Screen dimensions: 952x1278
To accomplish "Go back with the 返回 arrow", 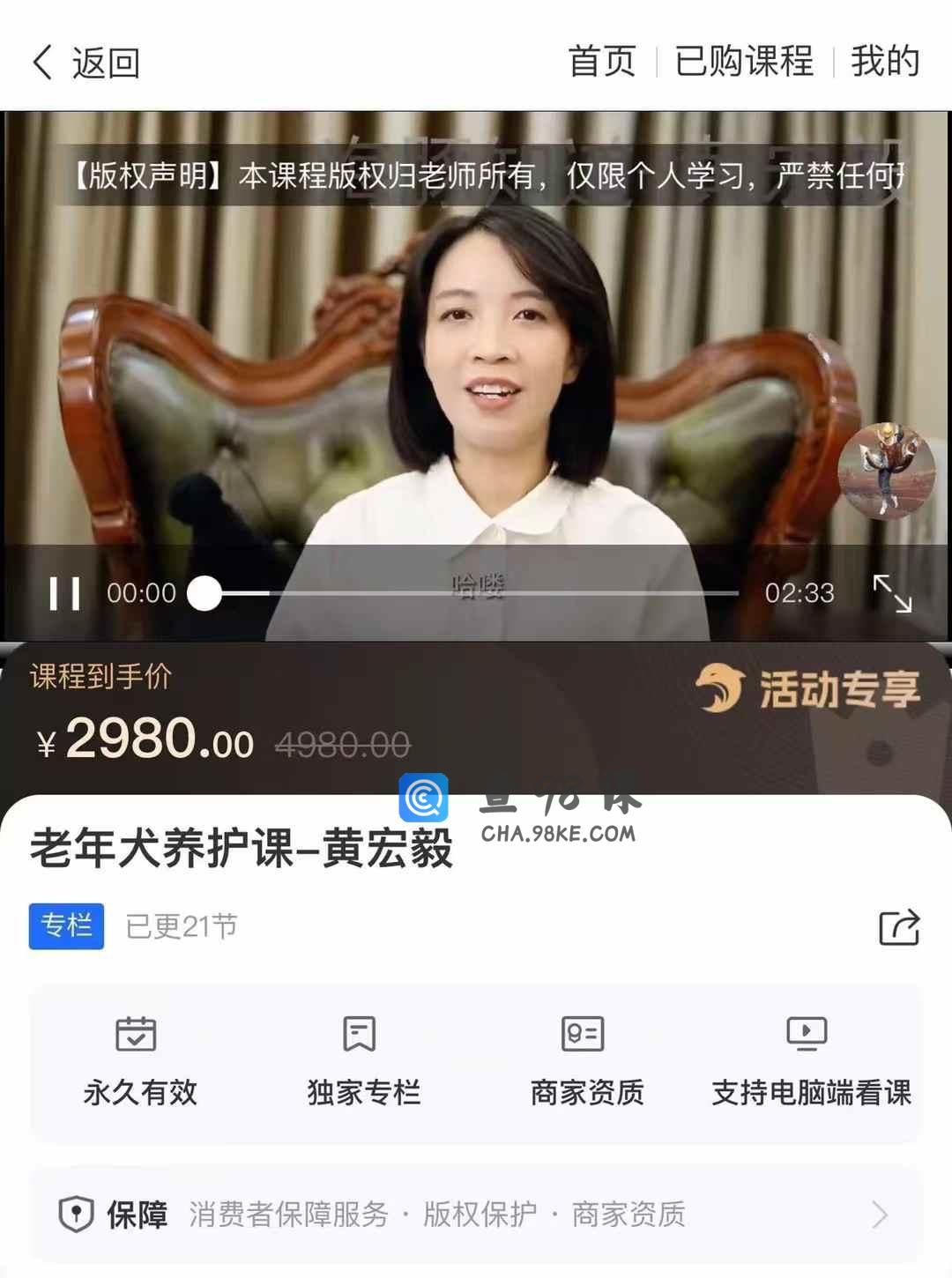I will pos(85,63).
